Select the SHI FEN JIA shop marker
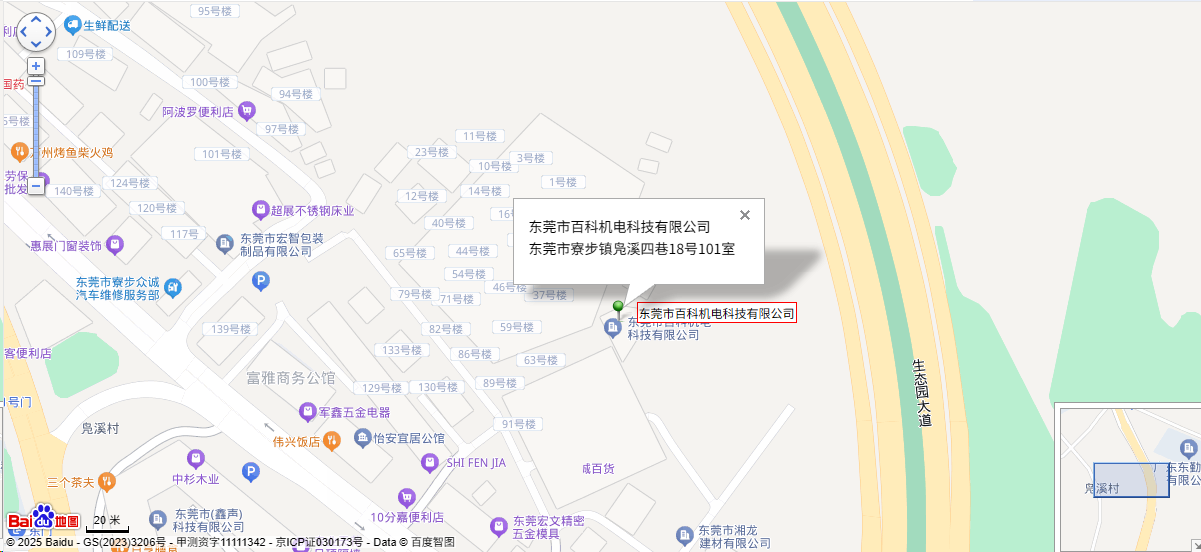 tap(430, 462)
